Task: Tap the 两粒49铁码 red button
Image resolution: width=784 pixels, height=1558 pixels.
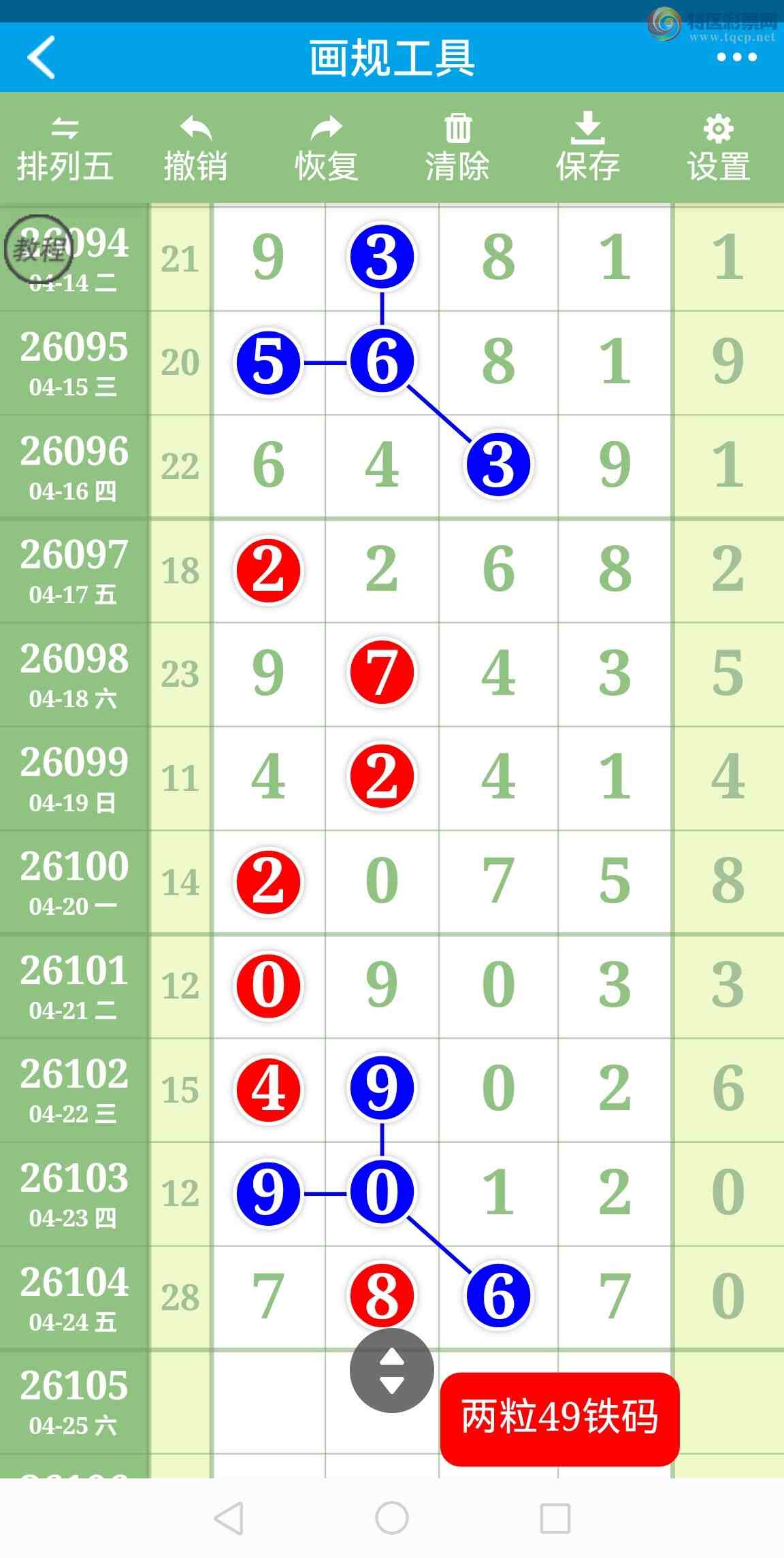Action: (559, 1418)
